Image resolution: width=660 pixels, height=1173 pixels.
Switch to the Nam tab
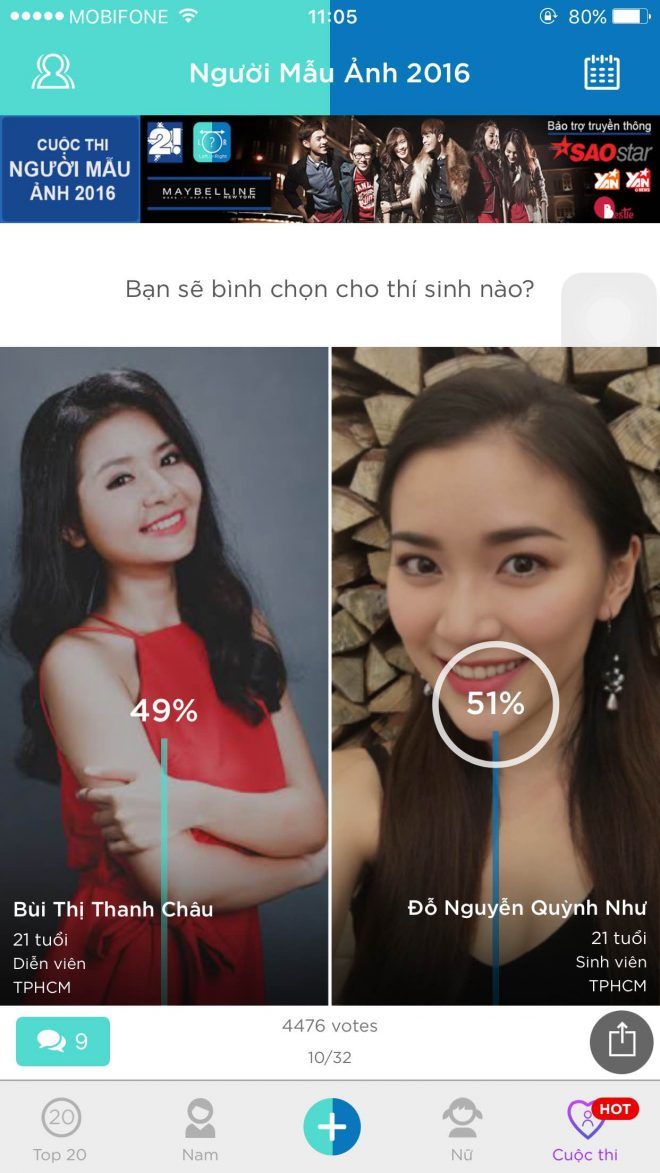[x=200, y=1129]
